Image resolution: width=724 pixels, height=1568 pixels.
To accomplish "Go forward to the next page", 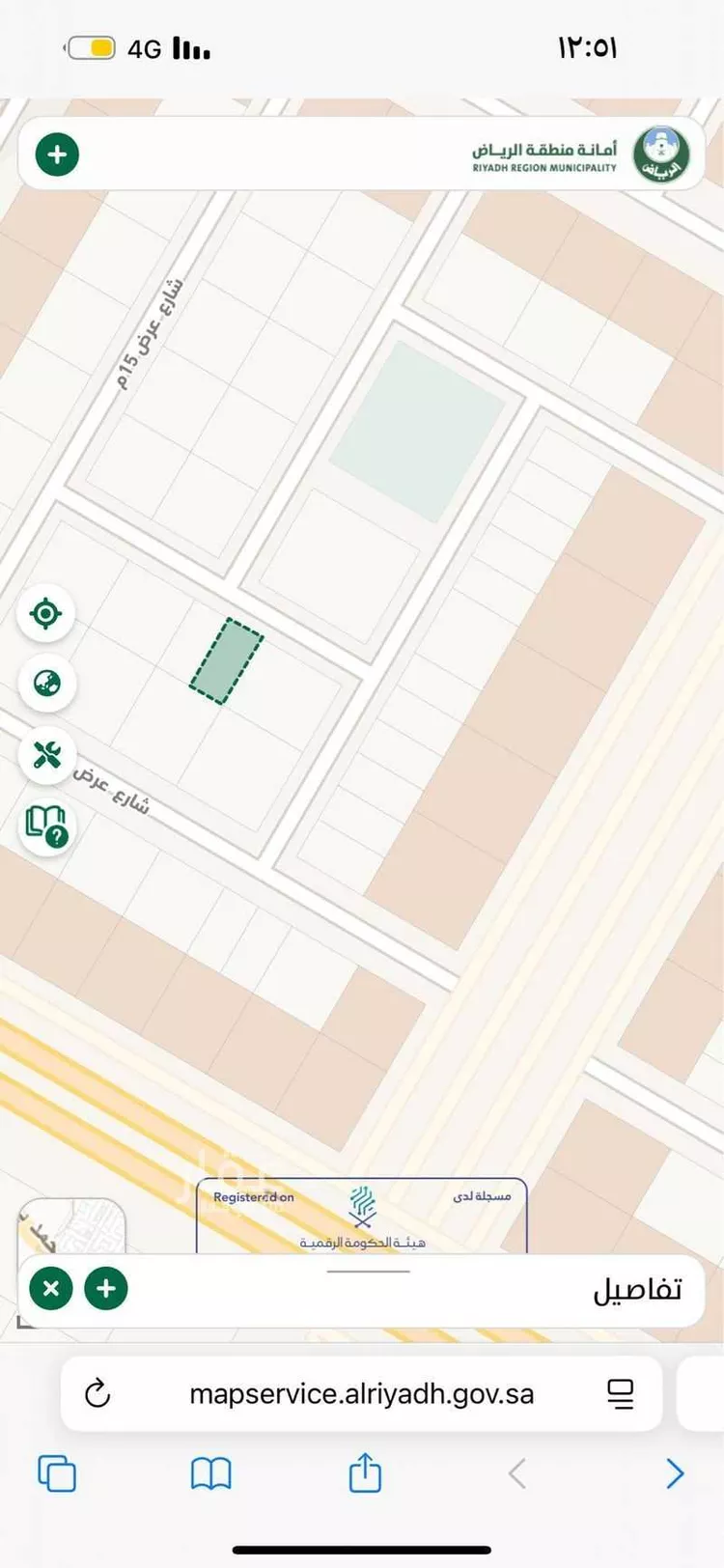I will [x=675, y=1474].
